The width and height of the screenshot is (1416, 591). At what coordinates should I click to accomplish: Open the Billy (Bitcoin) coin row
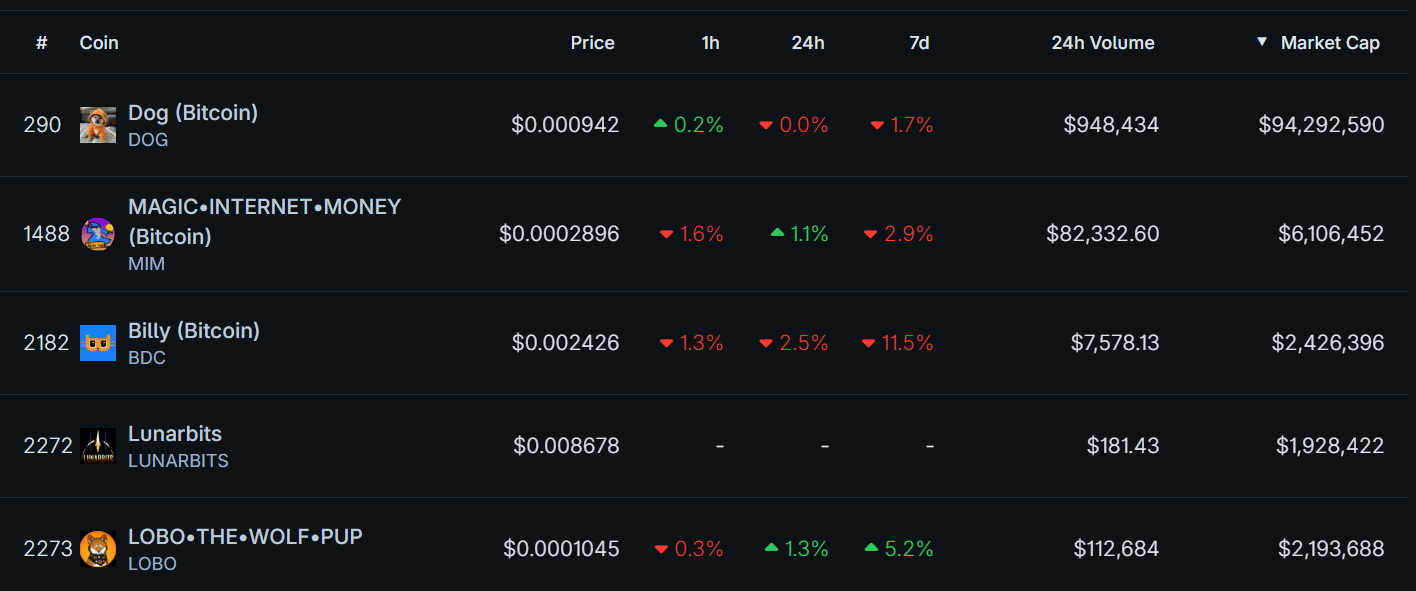(194, 331)
